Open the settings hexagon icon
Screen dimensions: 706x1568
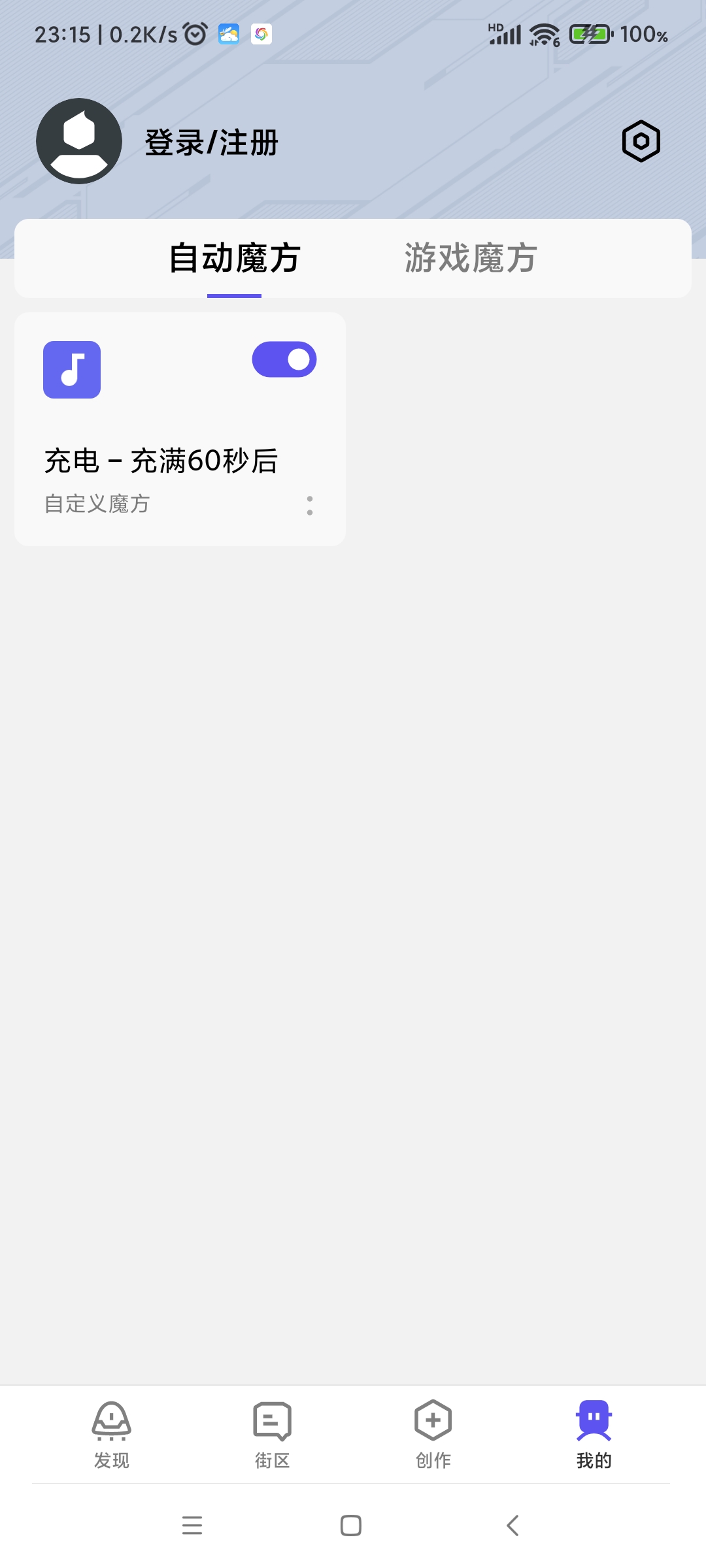pos(641,141)
